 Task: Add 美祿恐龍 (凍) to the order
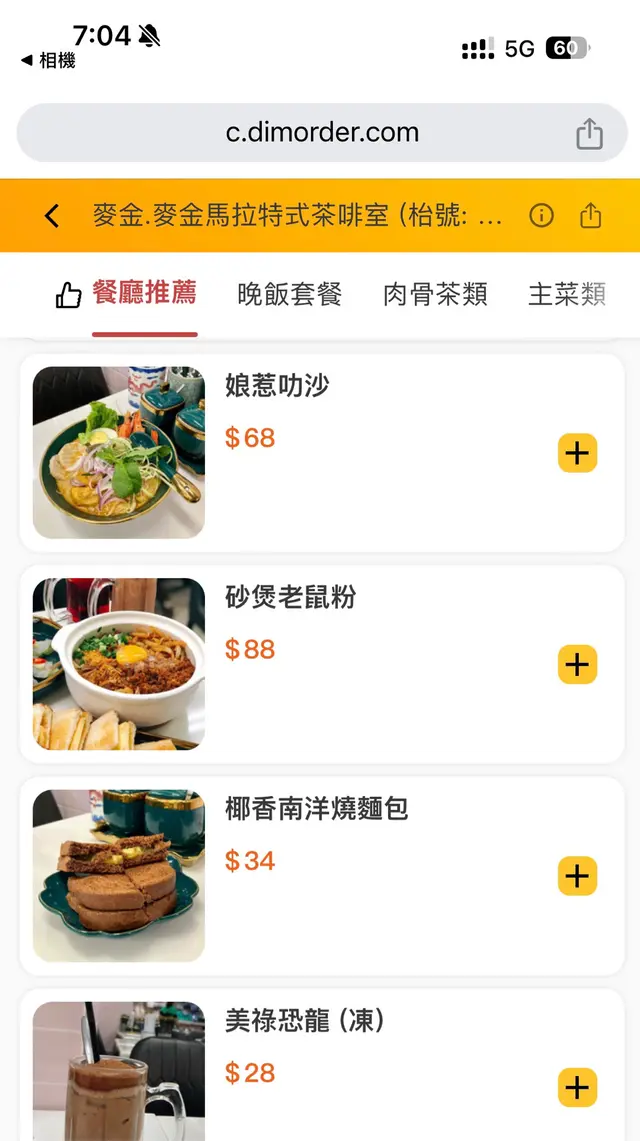coord(577,1088)
